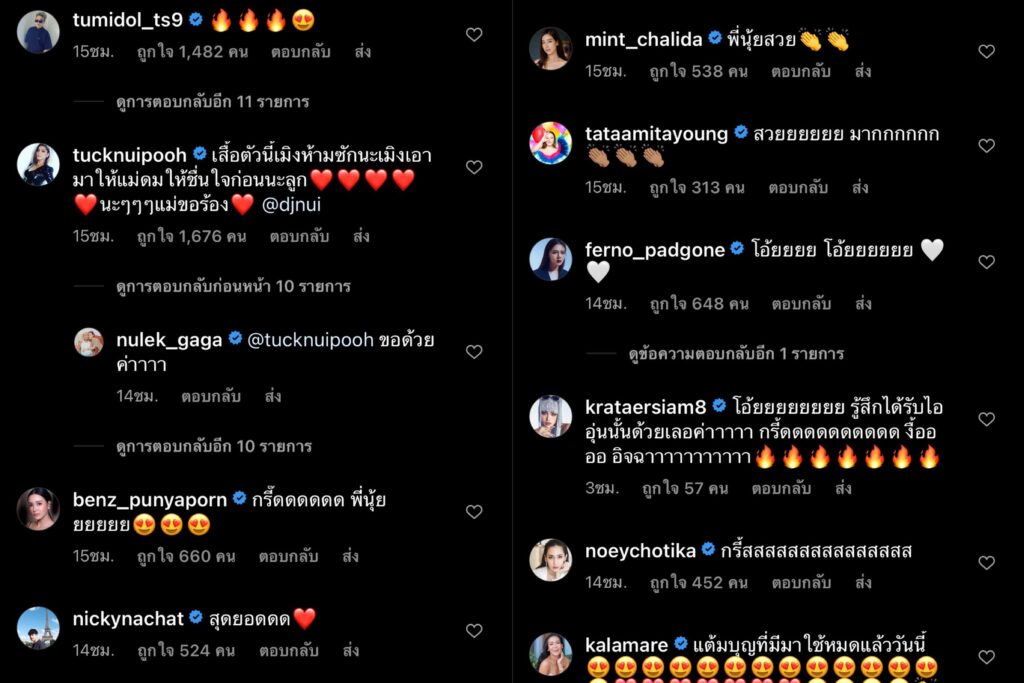Open ferno_padgone's profile
This screenshot has height=683, width=1024.
(654, 250)
